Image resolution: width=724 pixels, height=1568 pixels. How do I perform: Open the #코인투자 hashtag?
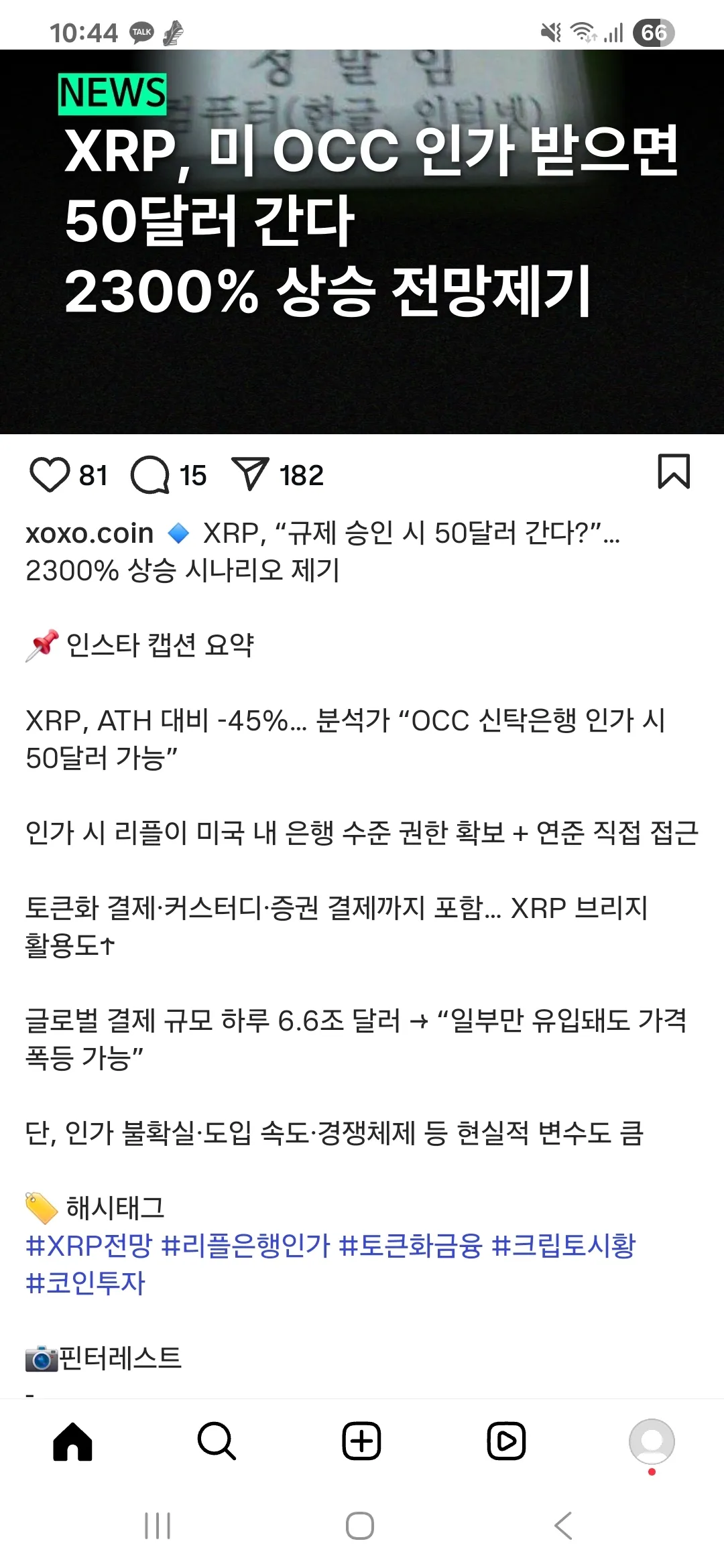coord(85,1283)
